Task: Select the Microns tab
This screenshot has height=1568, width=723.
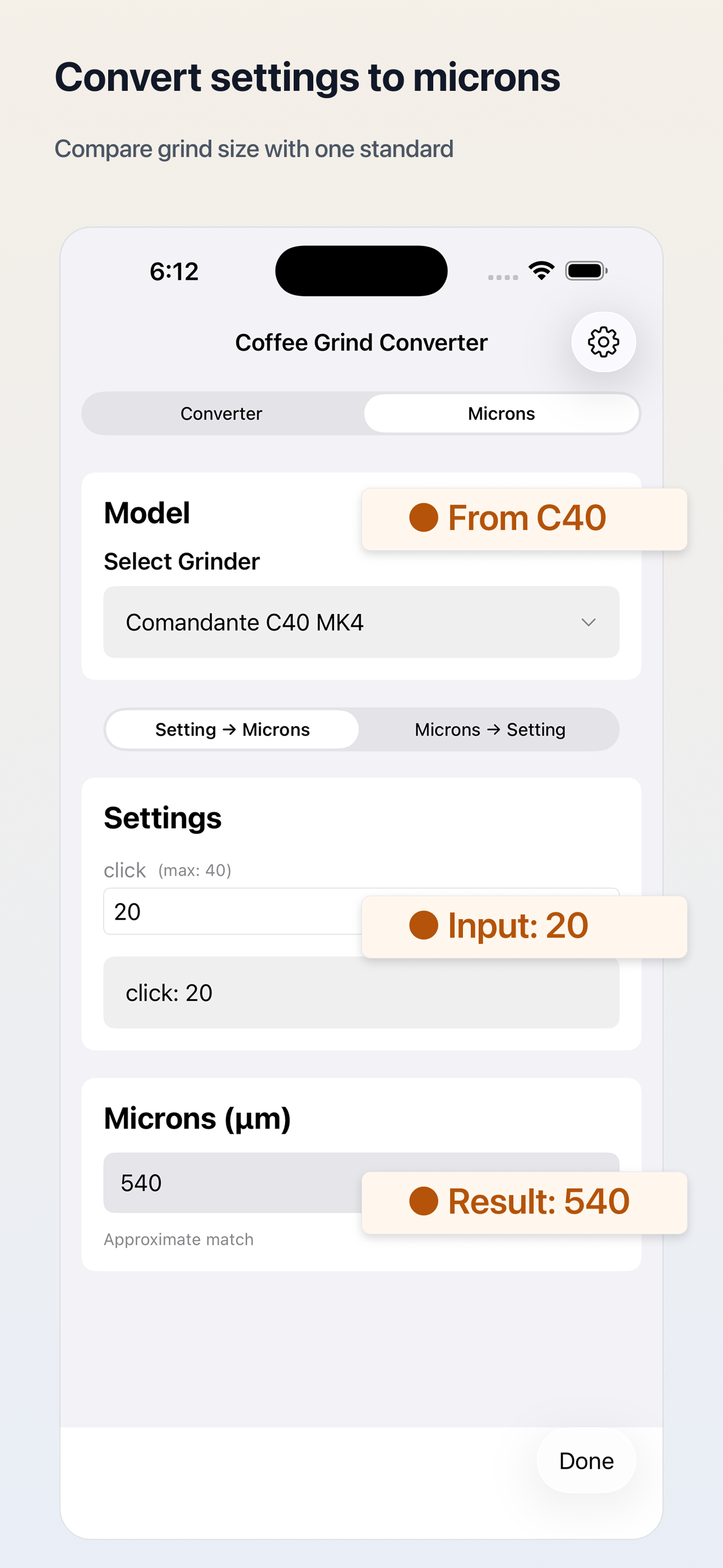Action: 501,413
